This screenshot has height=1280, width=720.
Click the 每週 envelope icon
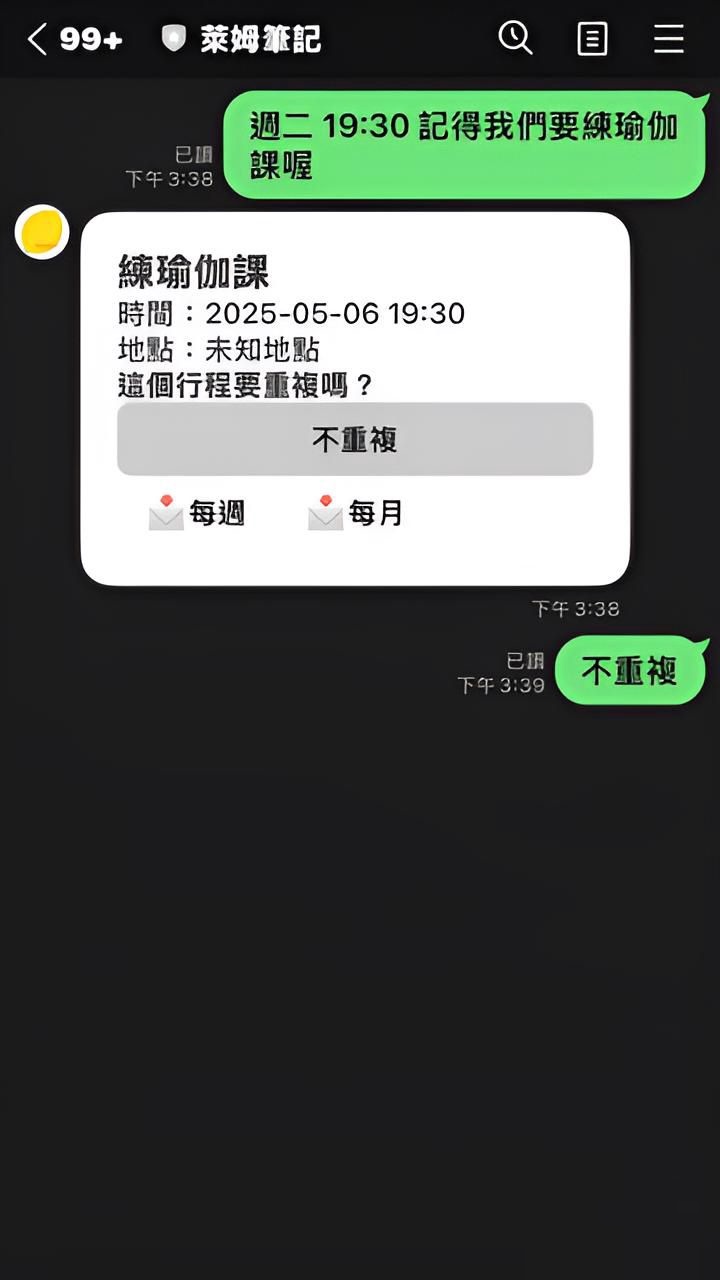pyautogui.click(x=166, y=513)
